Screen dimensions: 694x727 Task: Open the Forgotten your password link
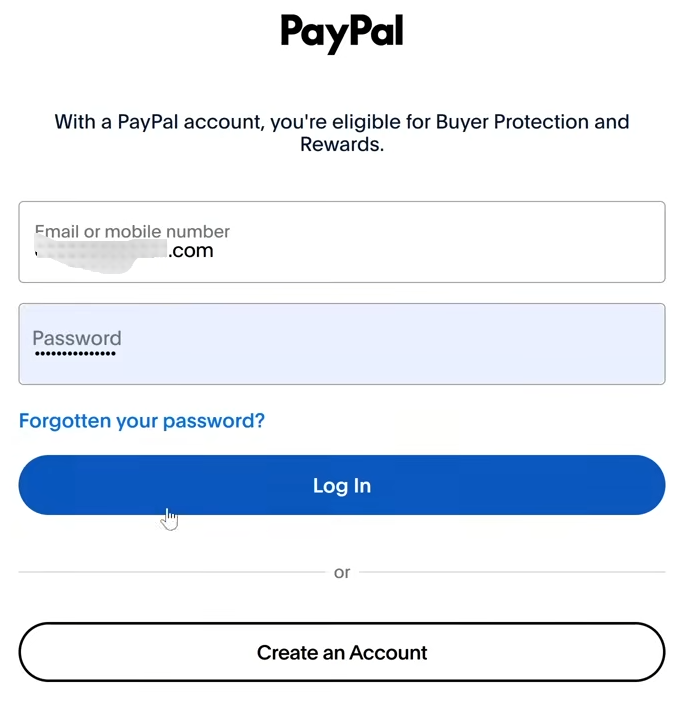142,421
